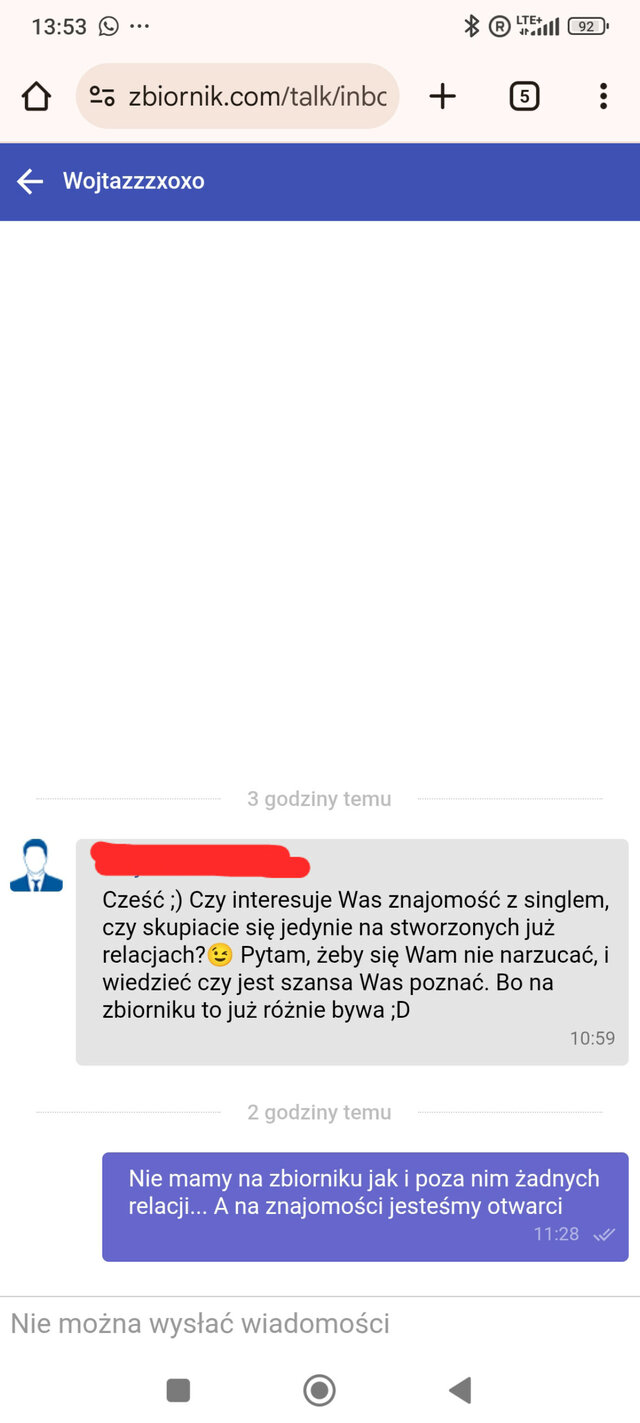Go to the system home screen
The height and width of the screenshot is (1423, 640).
[x=319, y=1389]
